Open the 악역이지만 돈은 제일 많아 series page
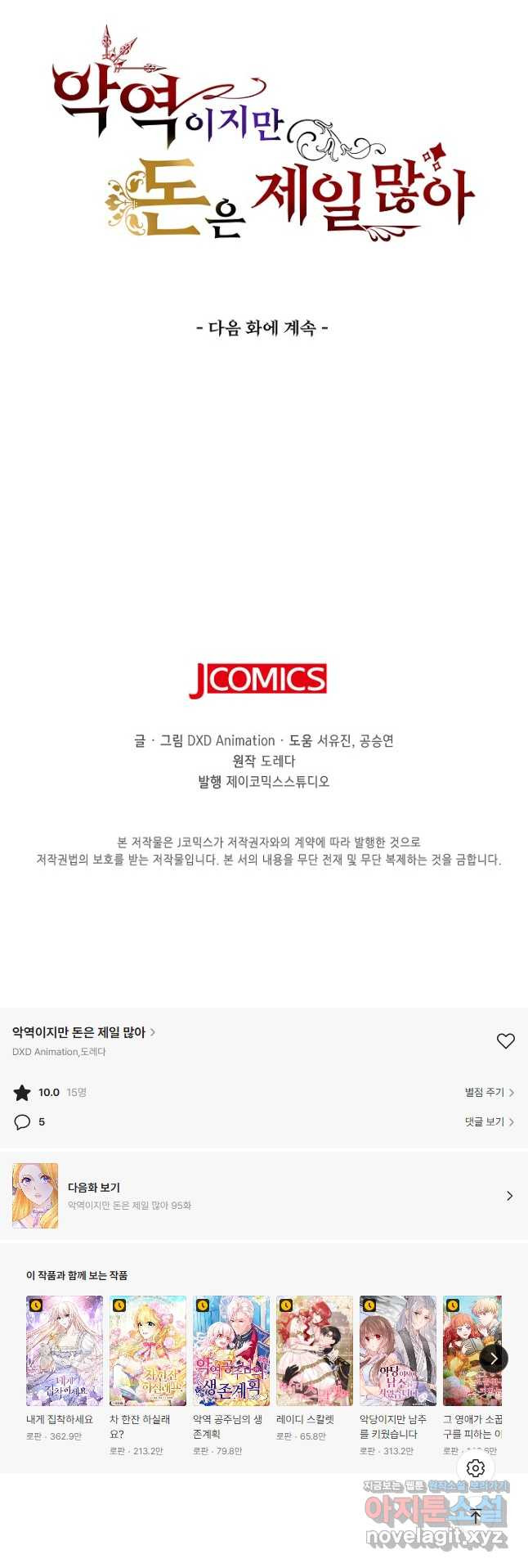This screenshot has height=1568, width=528. click(x=83, y=1032)
